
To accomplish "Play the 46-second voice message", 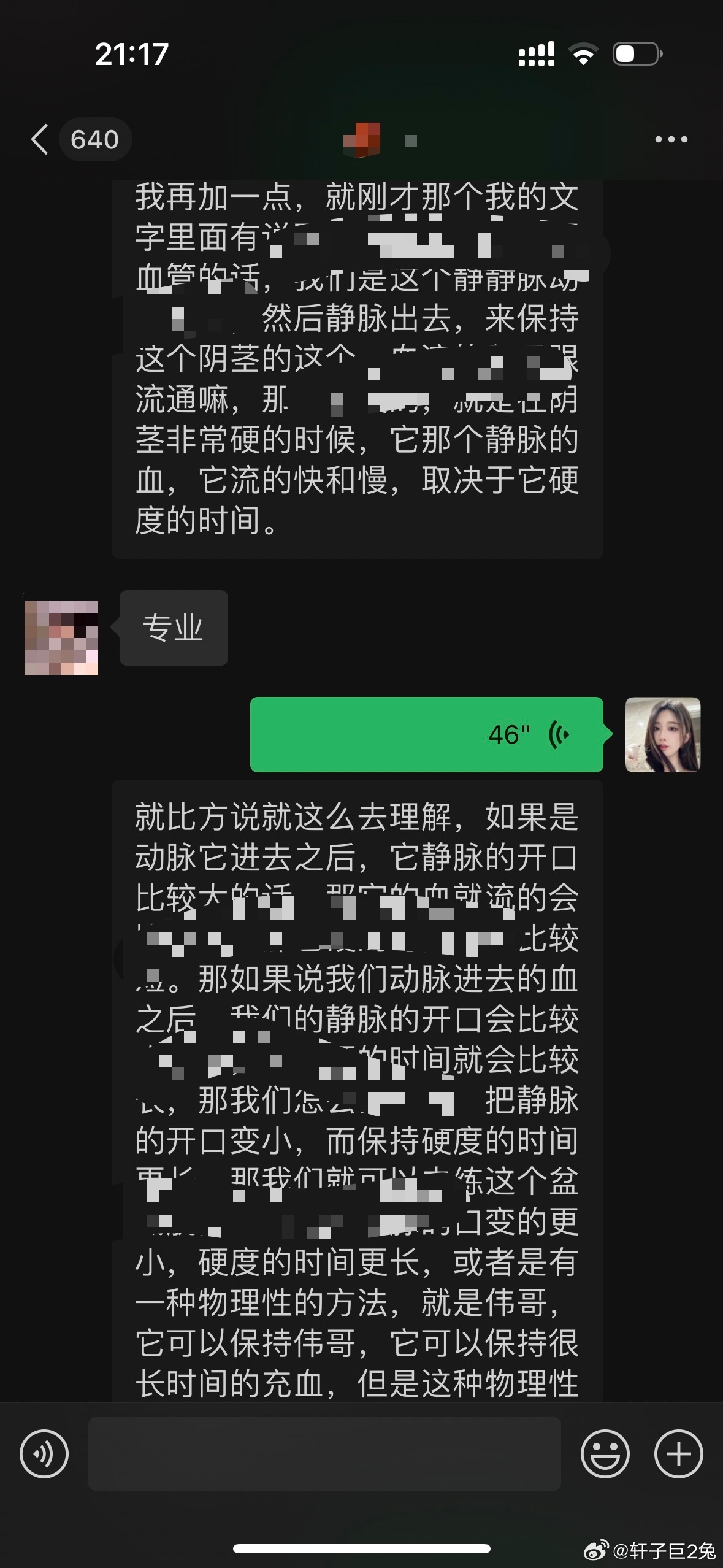I will click(x=426, y=734).
